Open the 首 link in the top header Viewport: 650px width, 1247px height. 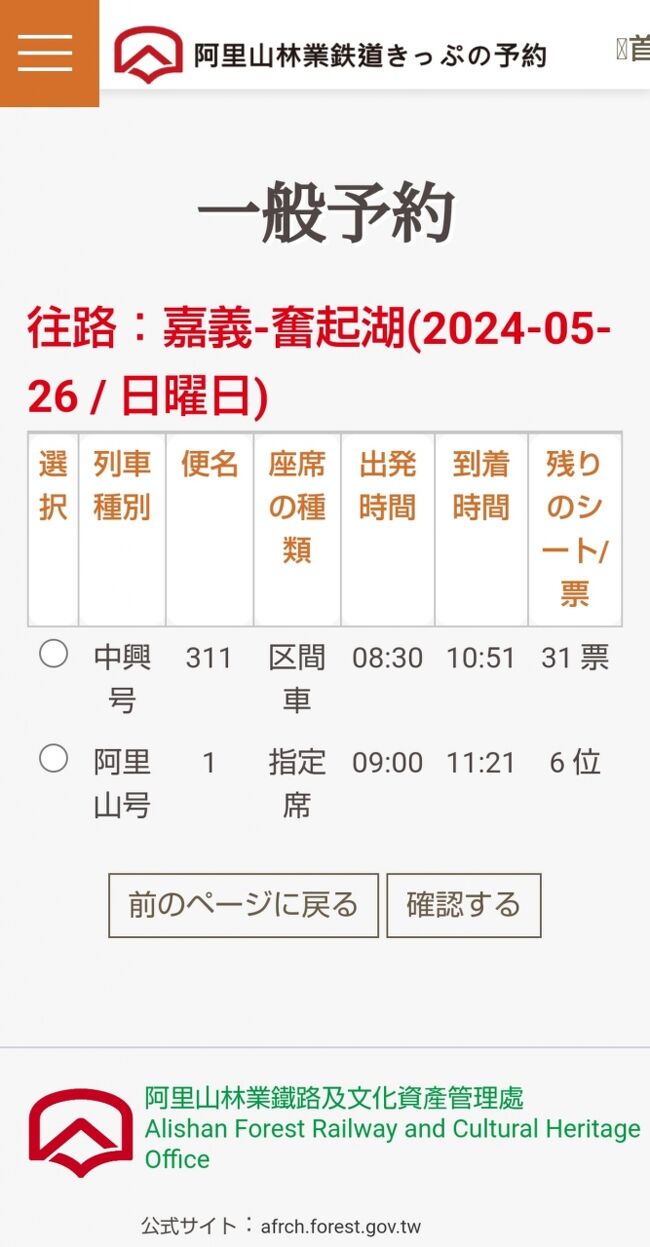click(x=633, y=48)
